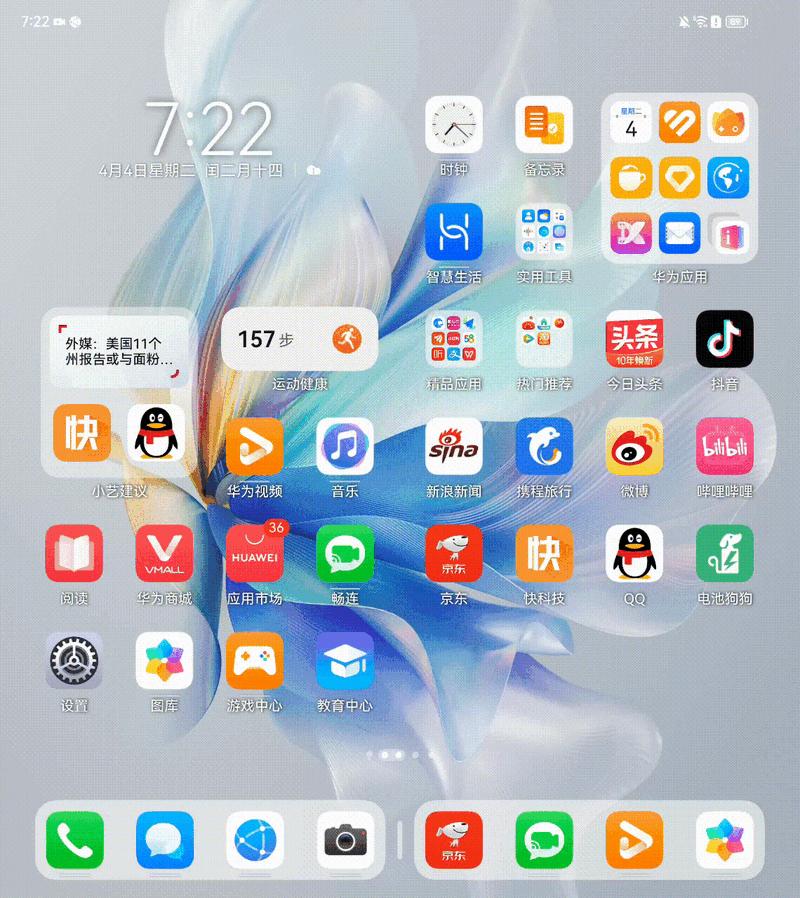Open the phone dialer in the dock

point(74,840)
